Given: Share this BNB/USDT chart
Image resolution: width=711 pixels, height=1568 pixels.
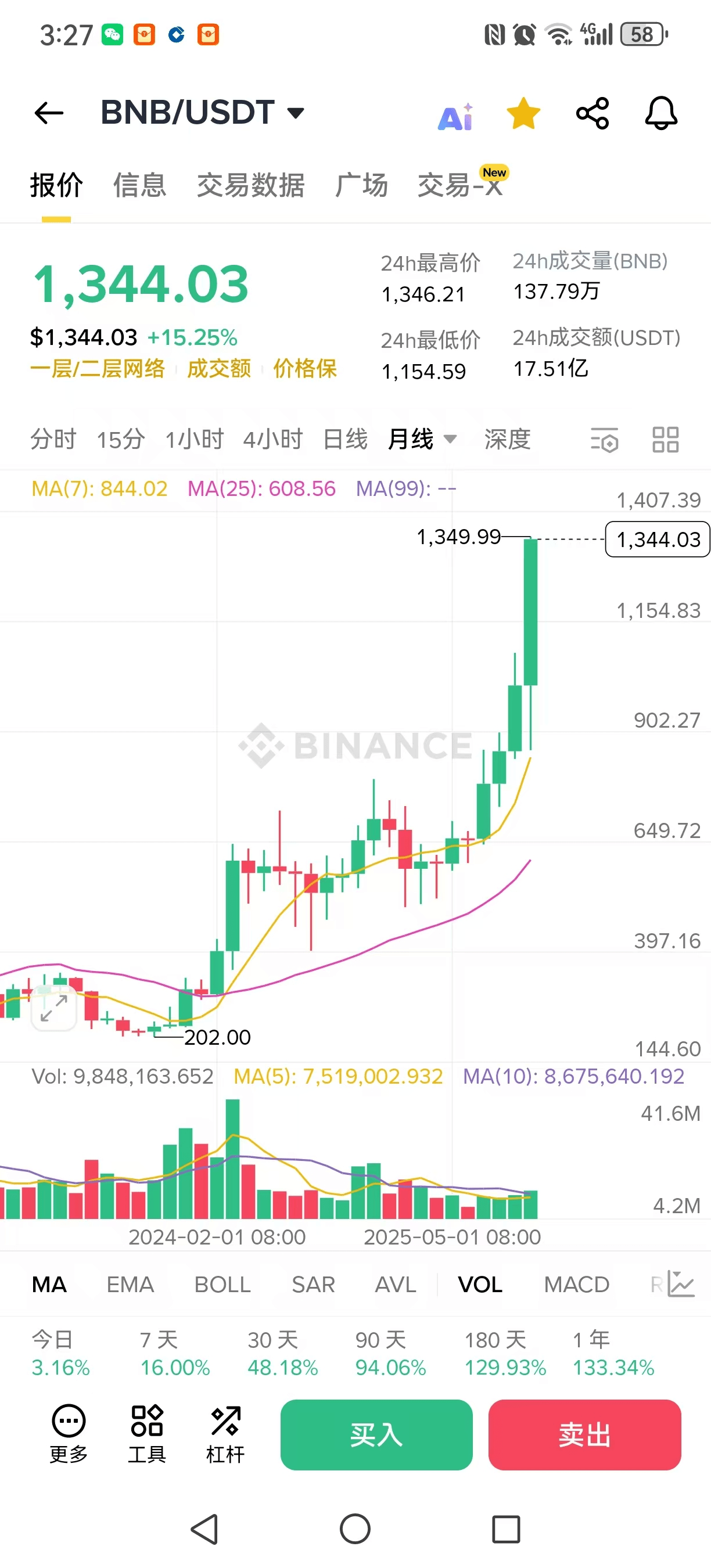Looking at the screenshot, I should 592,113.
